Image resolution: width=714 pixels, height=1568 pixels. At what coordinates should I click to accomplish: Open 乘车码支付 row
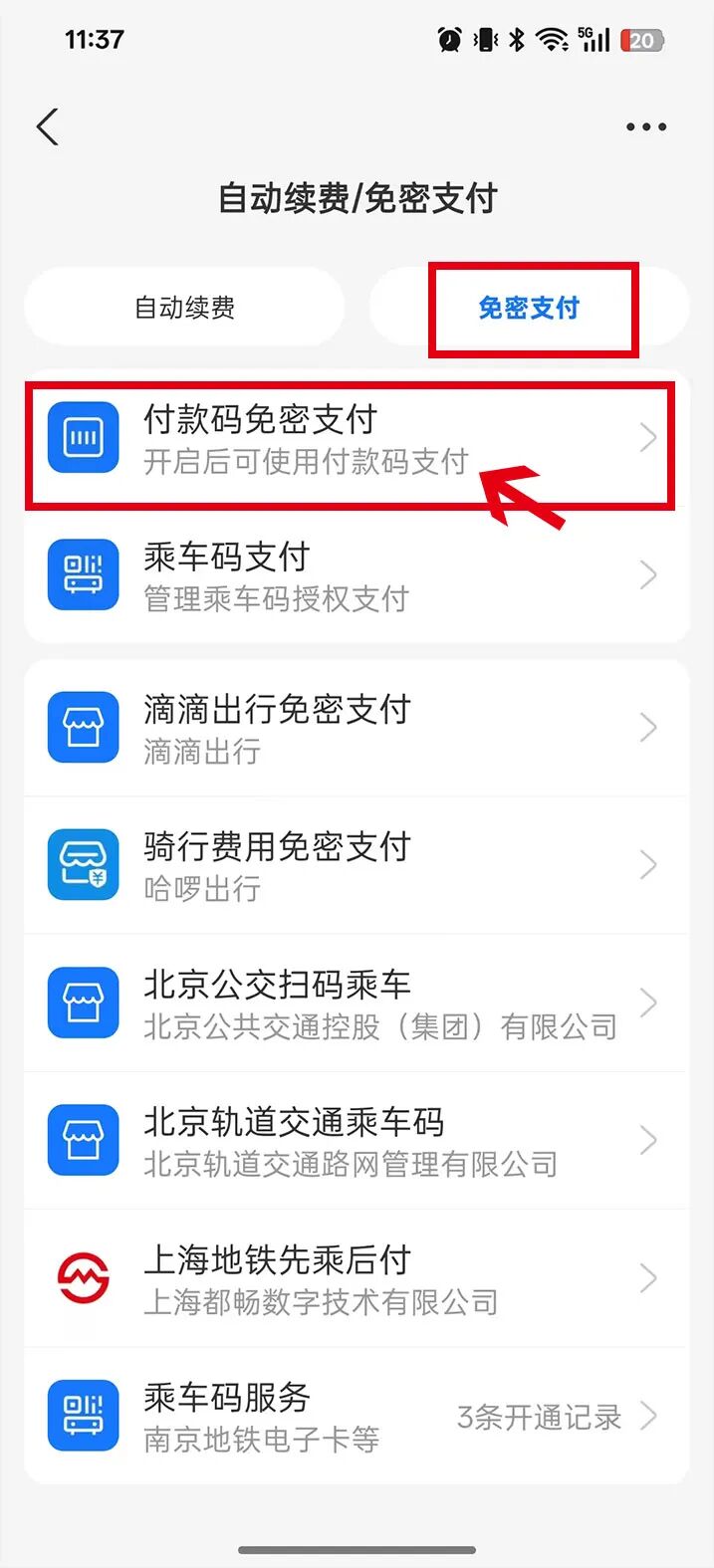point(355,575)
